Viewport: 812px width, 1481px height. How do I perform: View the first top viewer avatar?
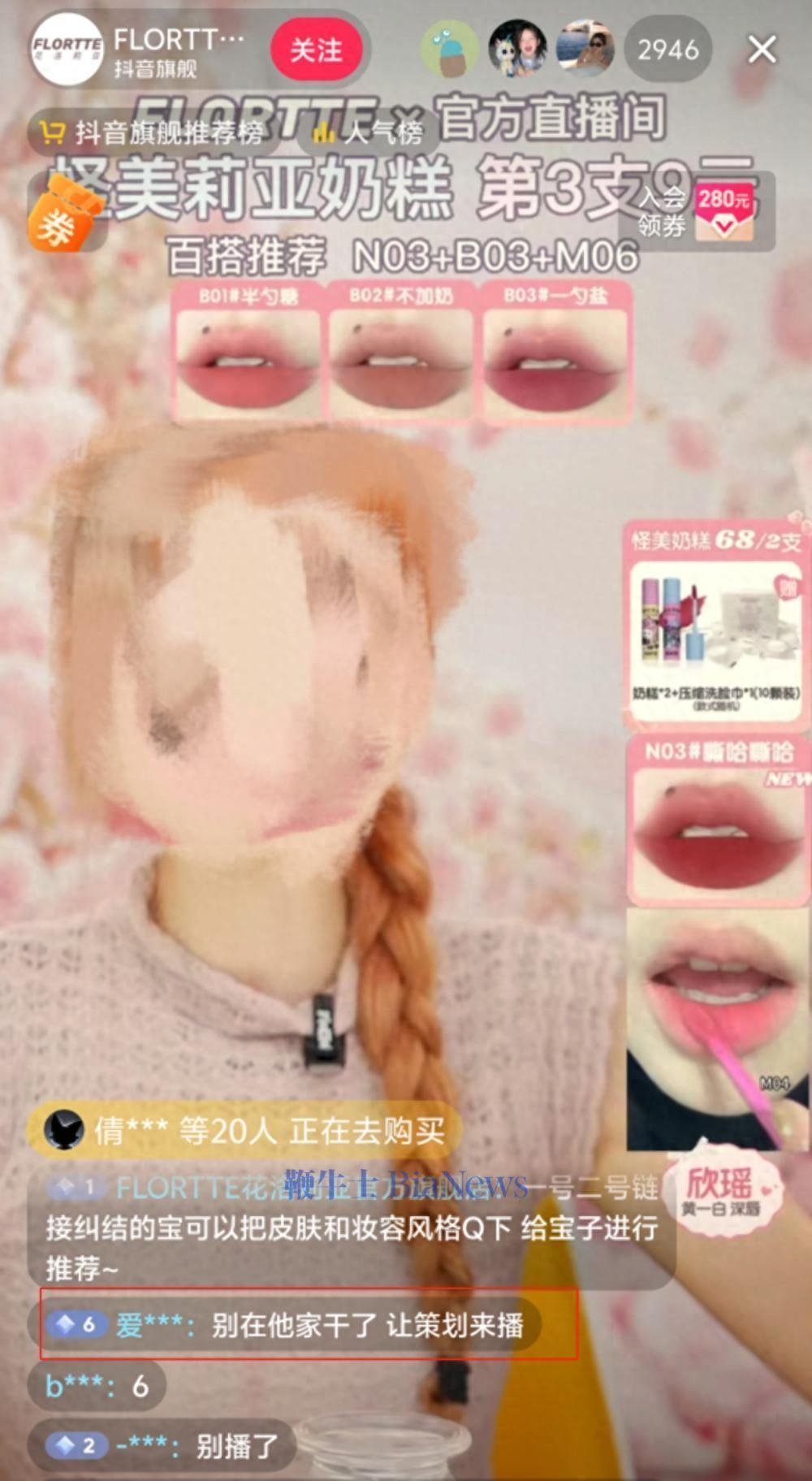[449, 50]
